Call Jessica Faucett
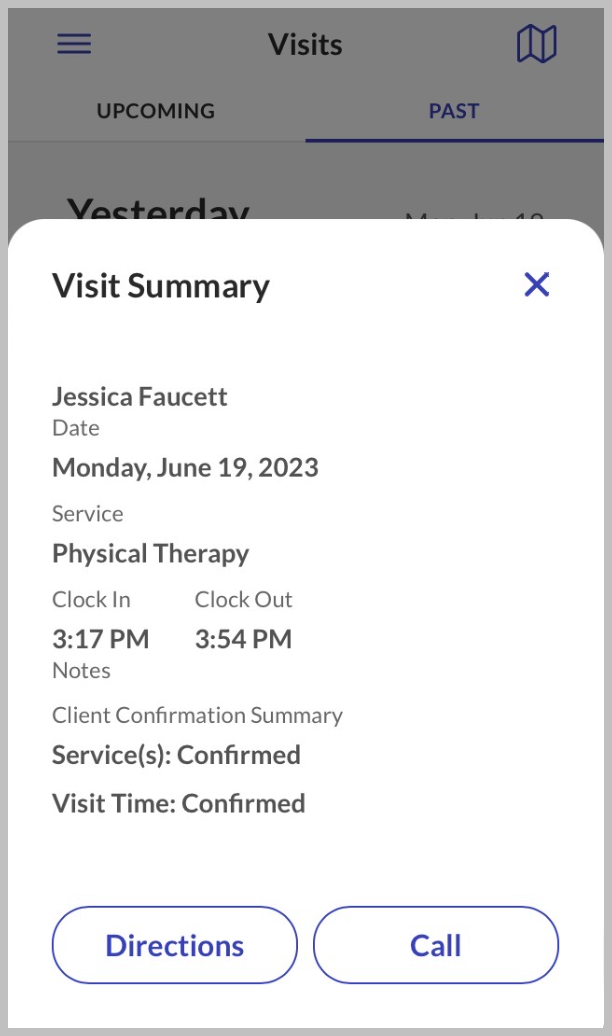The image size is (612, 1036). click(x=436, y=945)
